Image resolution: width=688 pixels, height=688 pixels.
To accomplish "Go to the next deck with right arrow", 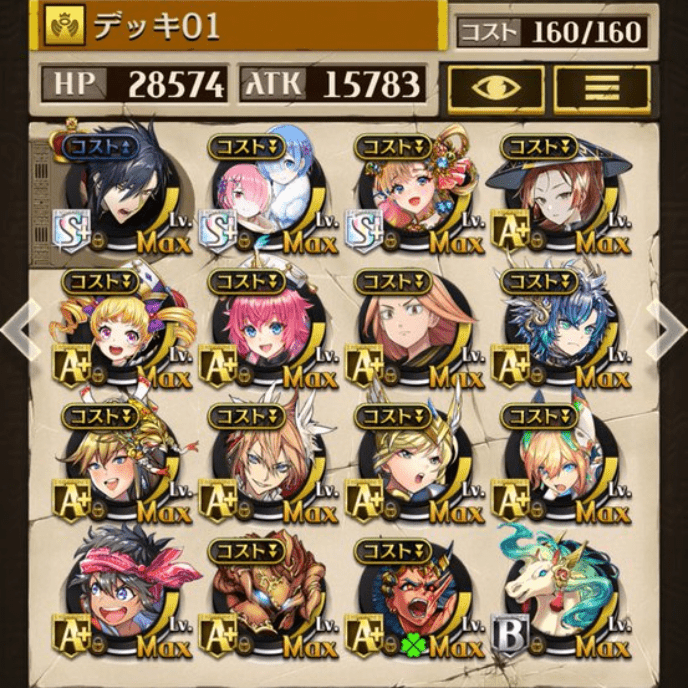I will (666, 329).
